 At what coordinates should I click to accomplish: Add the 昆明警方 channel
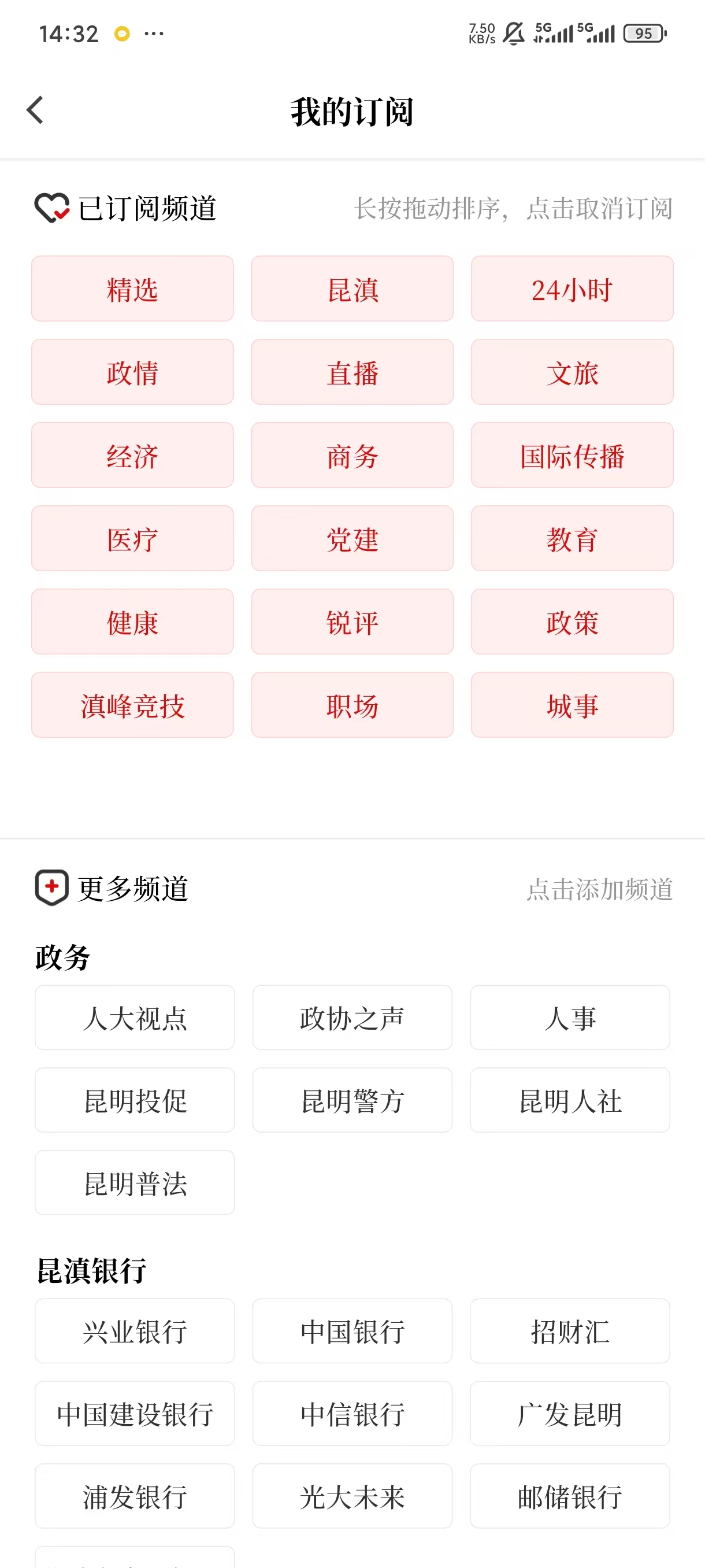(352, 1100)
